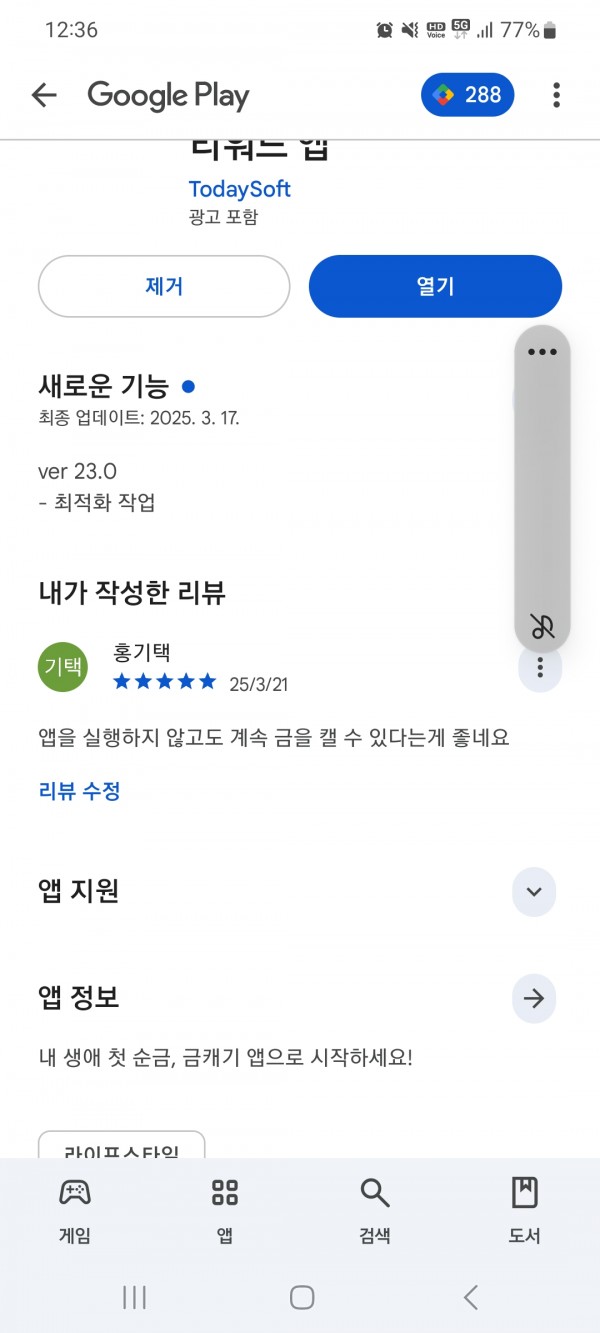Image resolution: width=600 pixels, height=1333 pixels.
Task: Switch to the 도서 tab
Action: click(525, 1210)
